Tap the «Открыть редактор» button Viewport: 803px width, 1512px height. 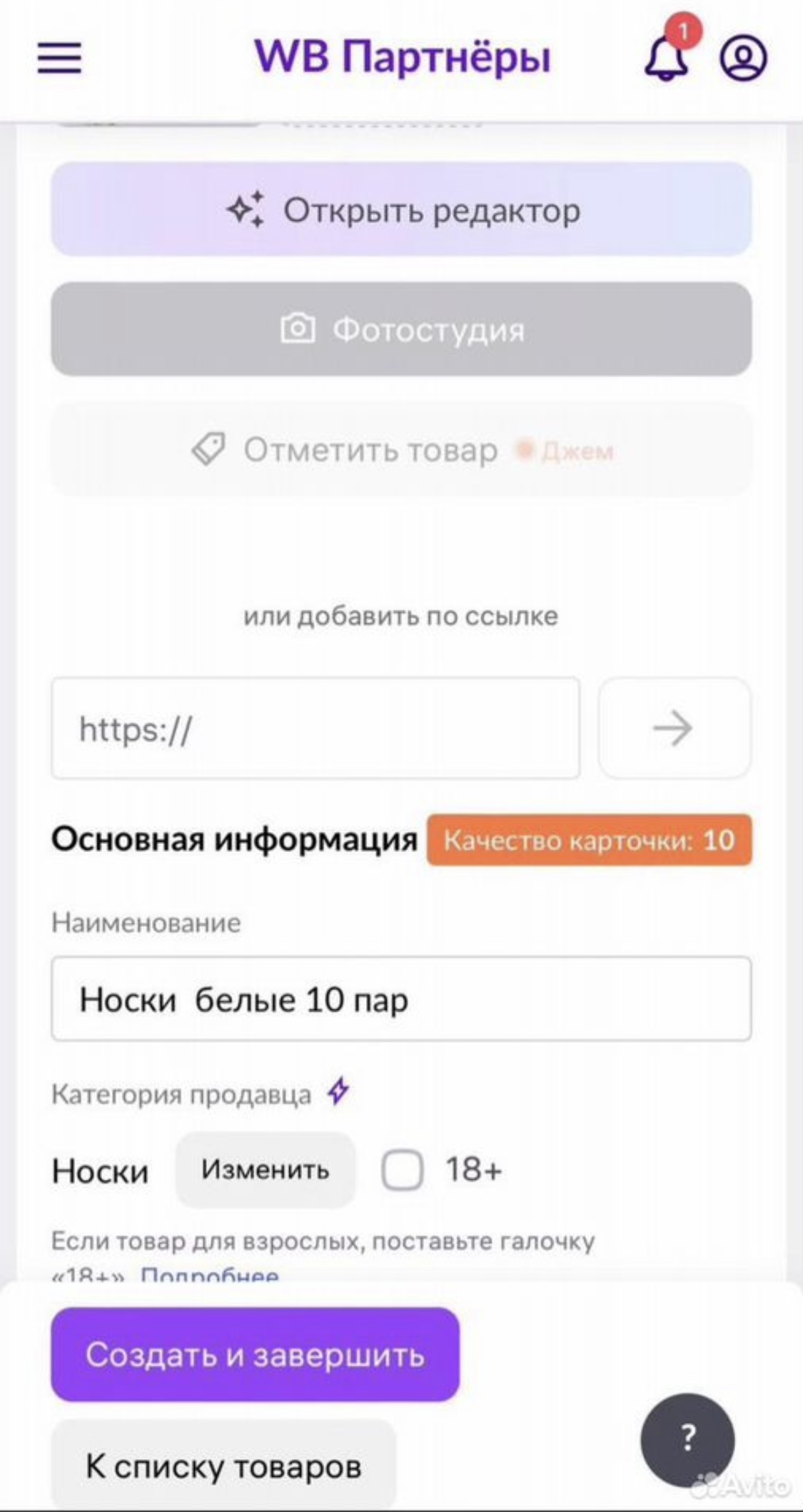[401, 209]
